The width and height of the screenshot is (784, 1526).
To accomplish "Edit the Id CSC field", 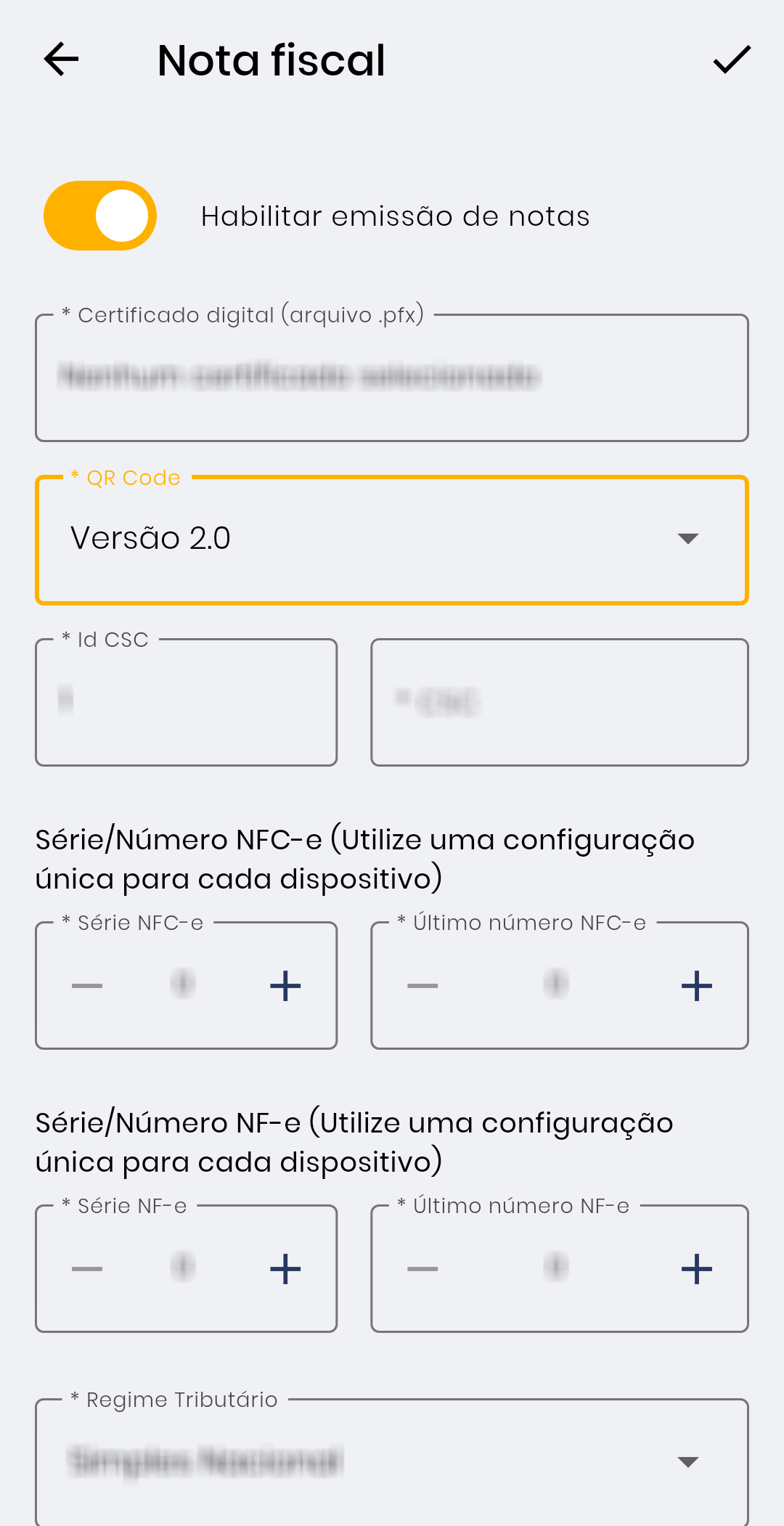I will pyautogui.click(x=186, y=702).
